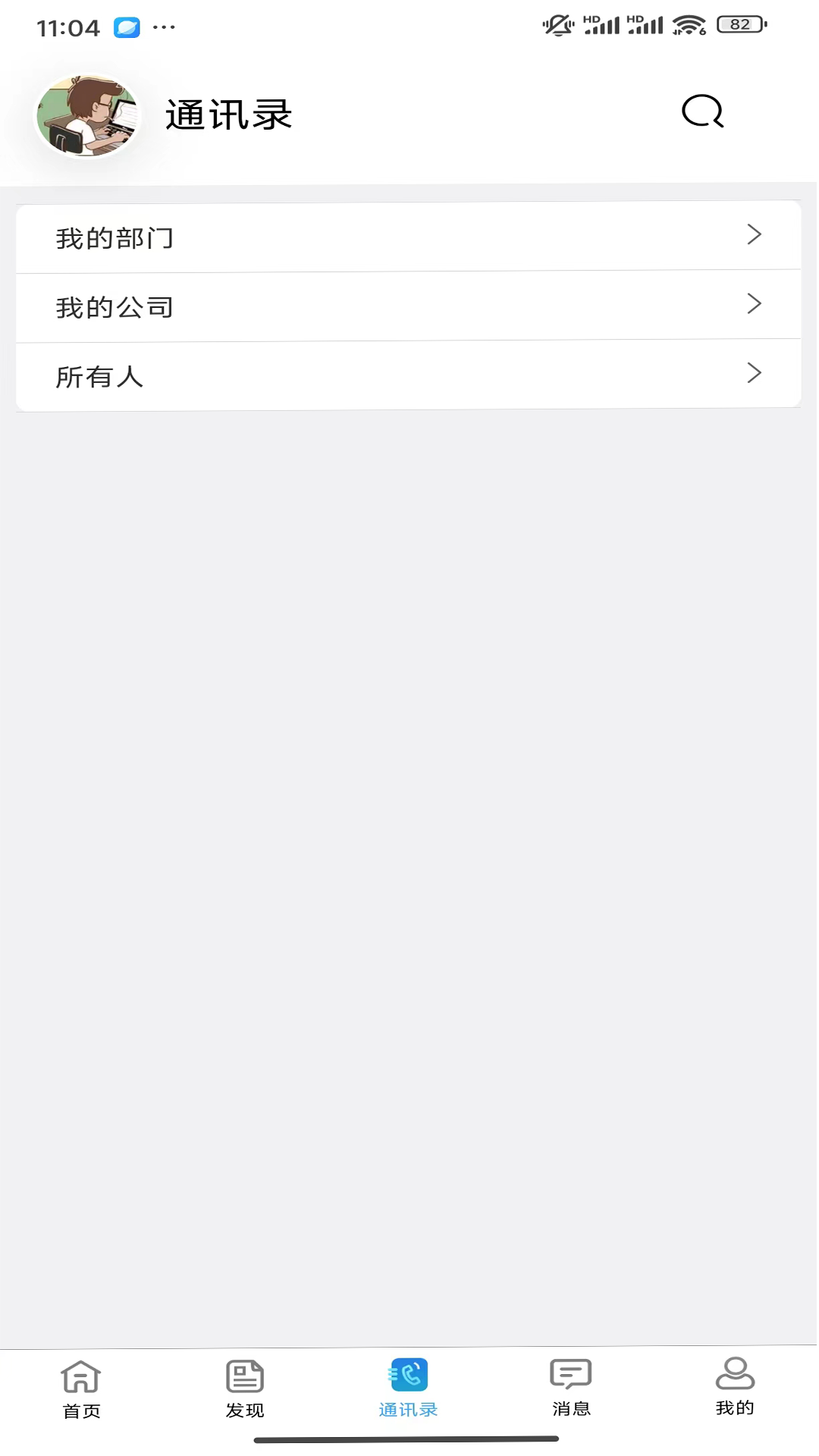Open 我的部门 (My Department)
The image size is (819, 1456).
coord(408,237)
